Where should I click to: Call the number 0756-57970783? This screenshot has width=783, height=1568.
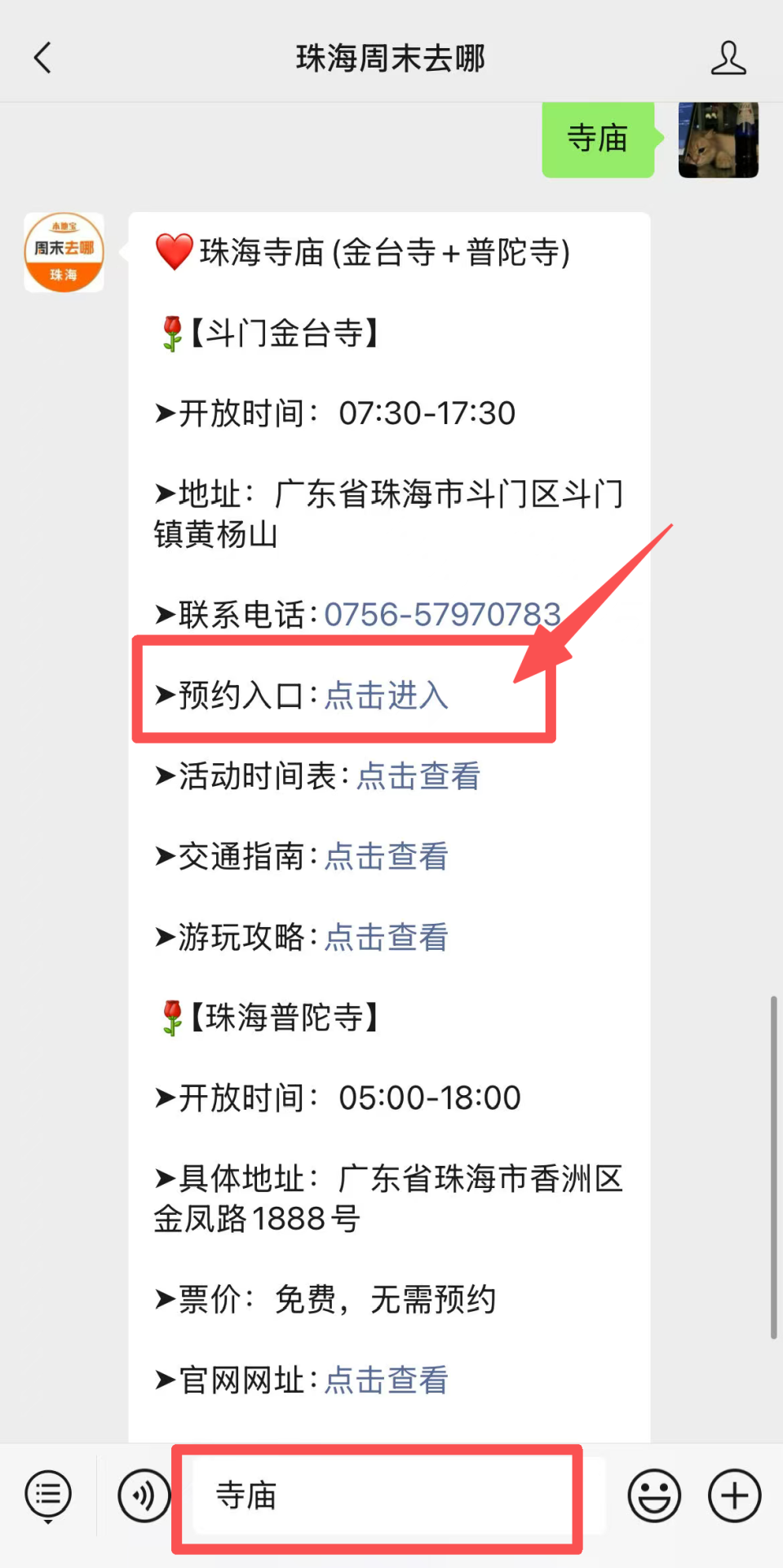tap(441, 614)
